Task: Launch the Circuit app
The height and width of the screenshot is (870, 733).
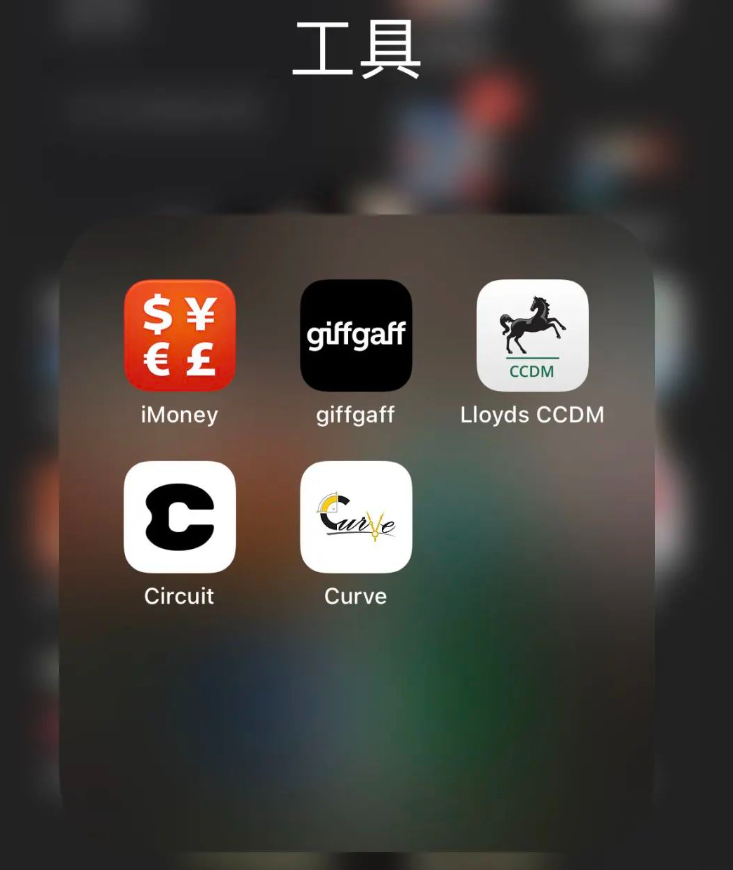Action: coord(180,516)
